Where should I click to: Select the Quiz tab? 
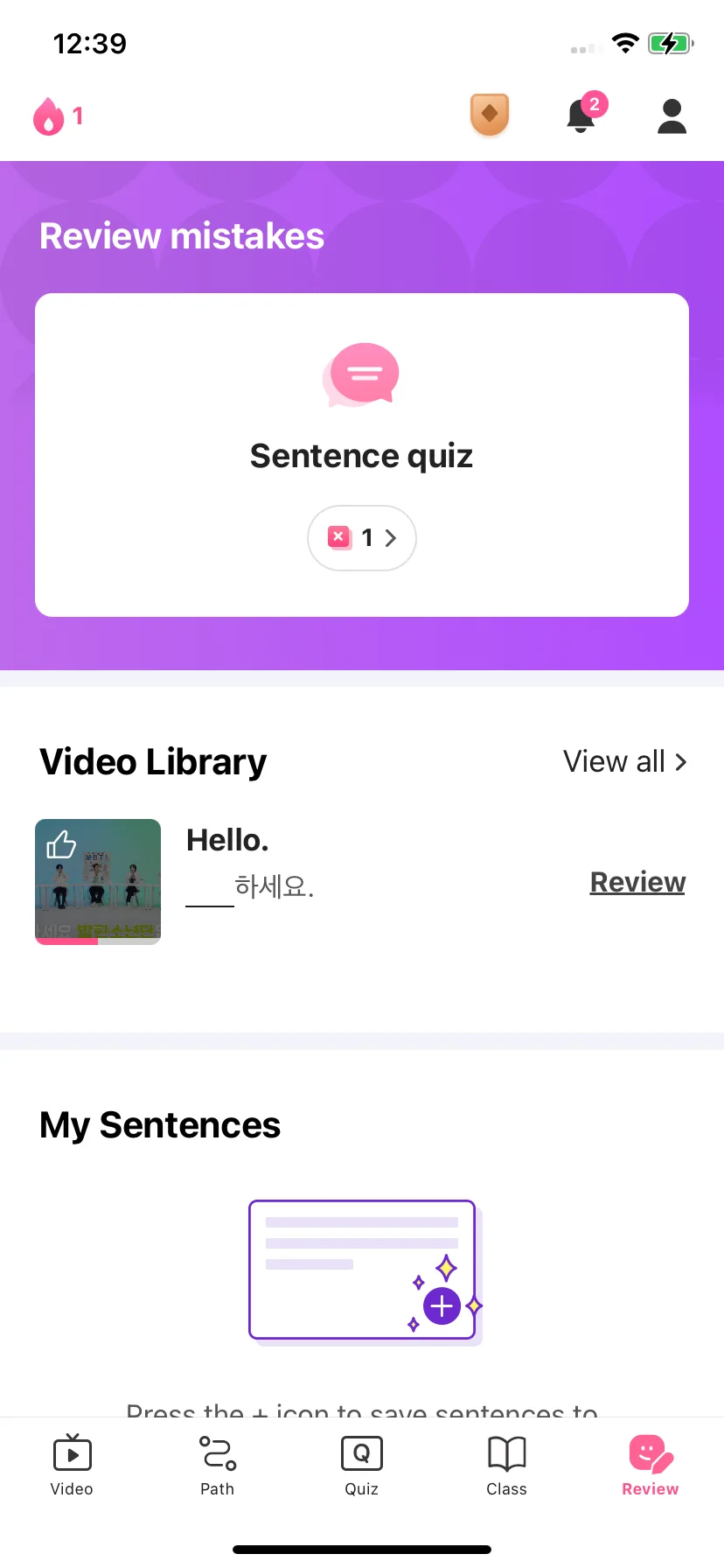click(361, 1466)
